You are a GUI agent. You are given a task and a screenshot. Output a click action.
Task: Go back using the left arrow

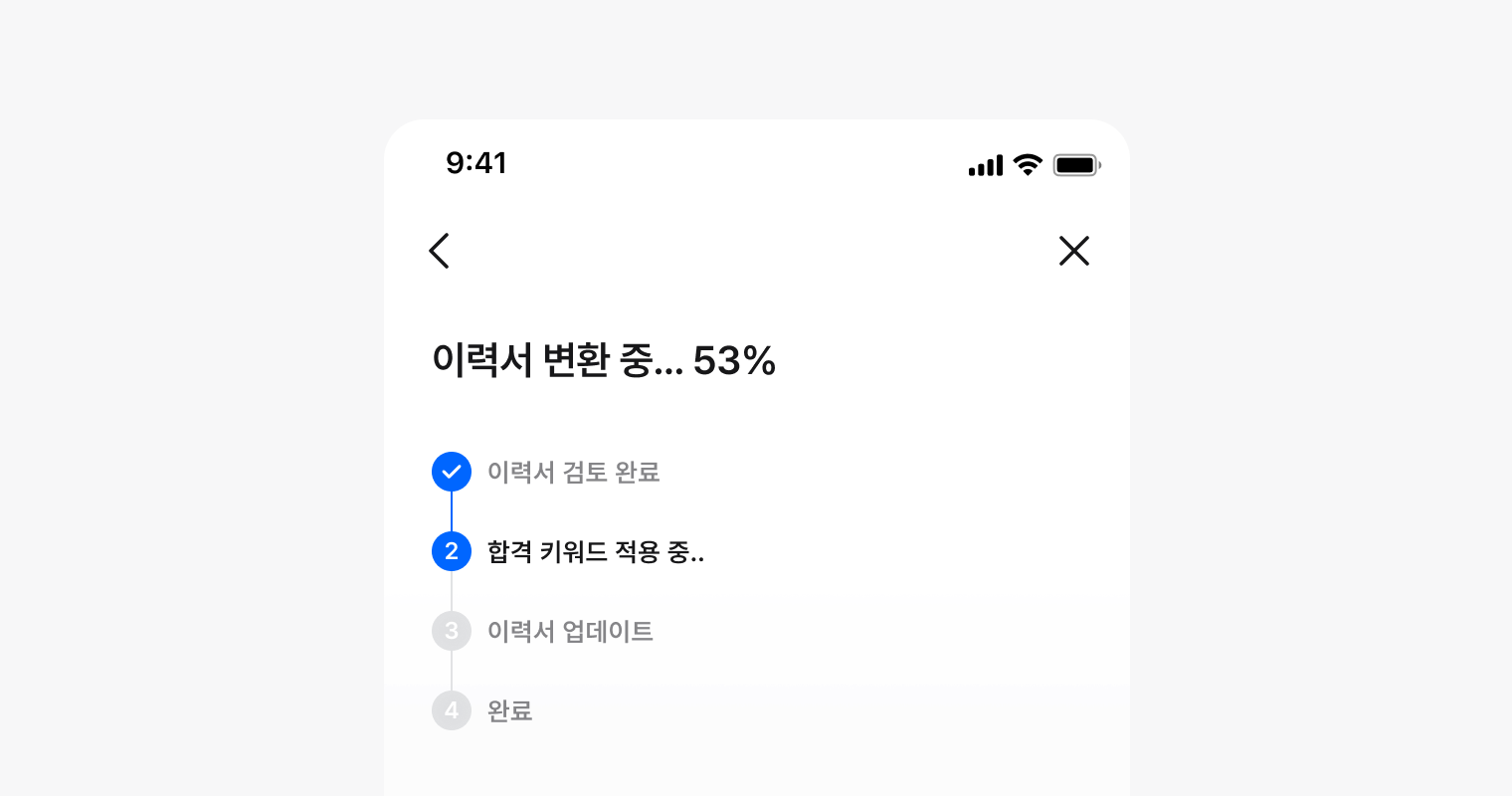(439, 251)
